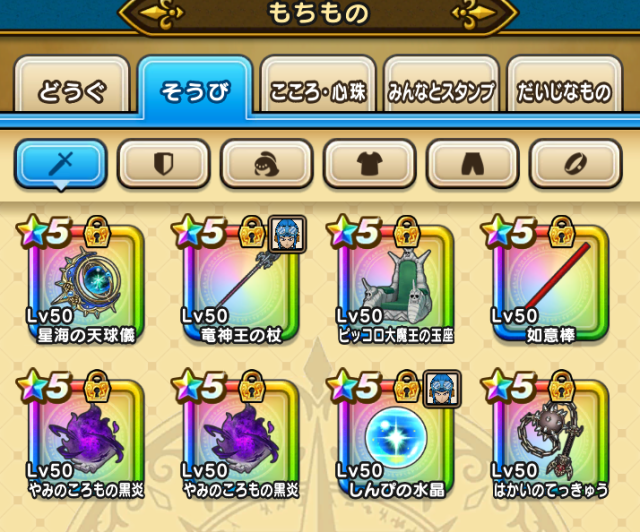The image size is (640, 532).
Task: Open the だいじなもの tab
Action: [564, 85]
